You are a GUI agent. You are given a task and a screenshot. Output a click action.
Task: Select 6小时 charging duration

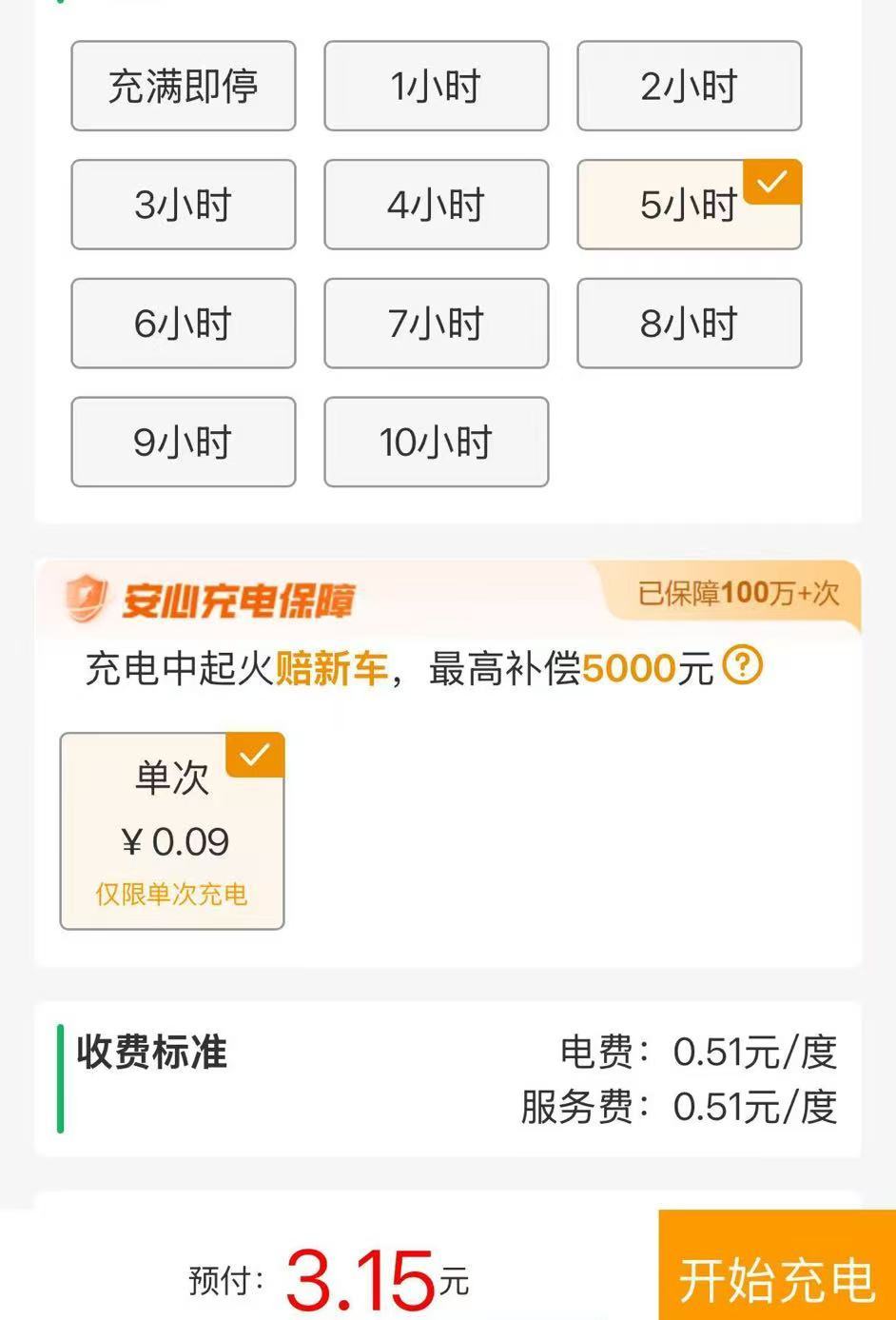point(183,324)
